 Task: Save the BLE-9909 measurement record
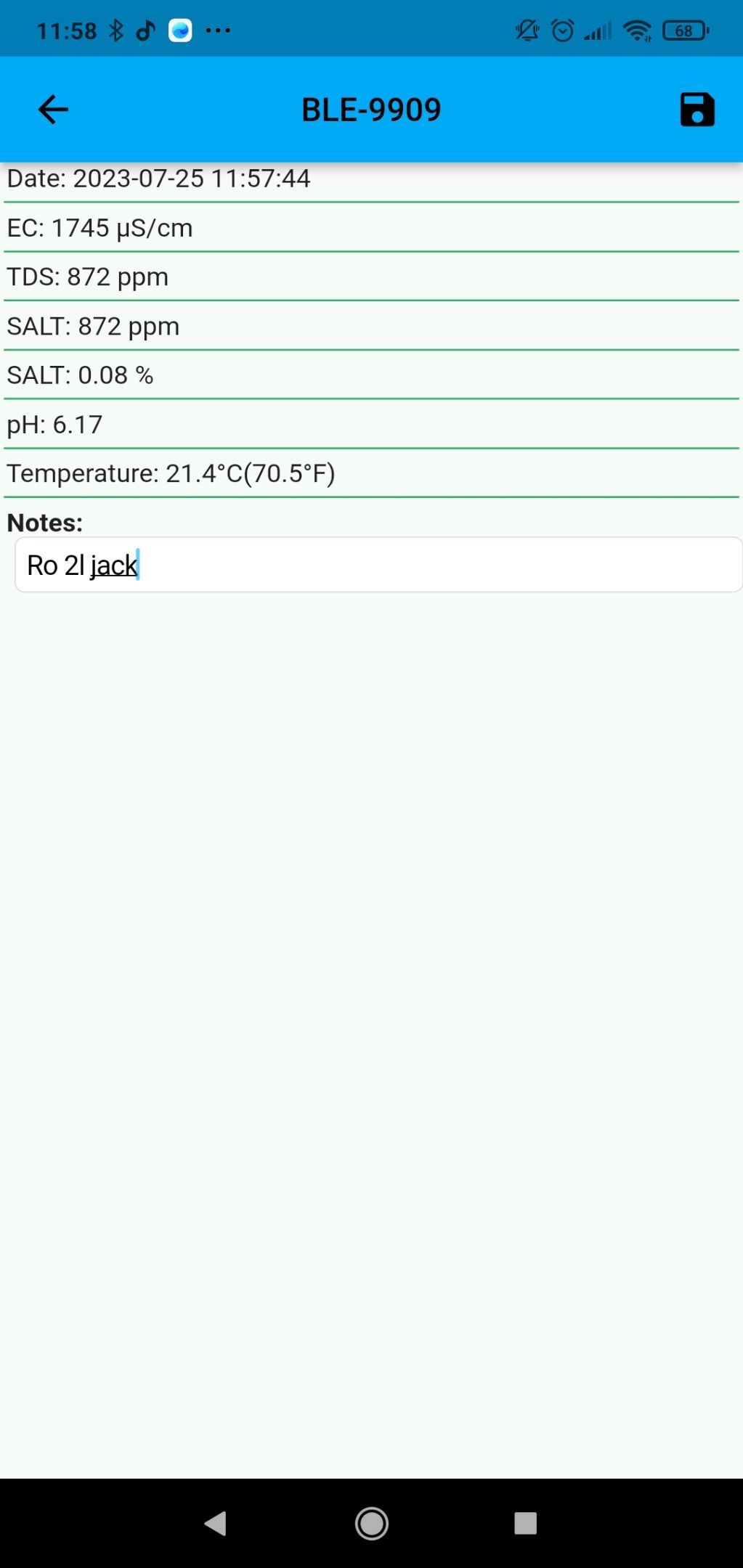coord(697,110)
